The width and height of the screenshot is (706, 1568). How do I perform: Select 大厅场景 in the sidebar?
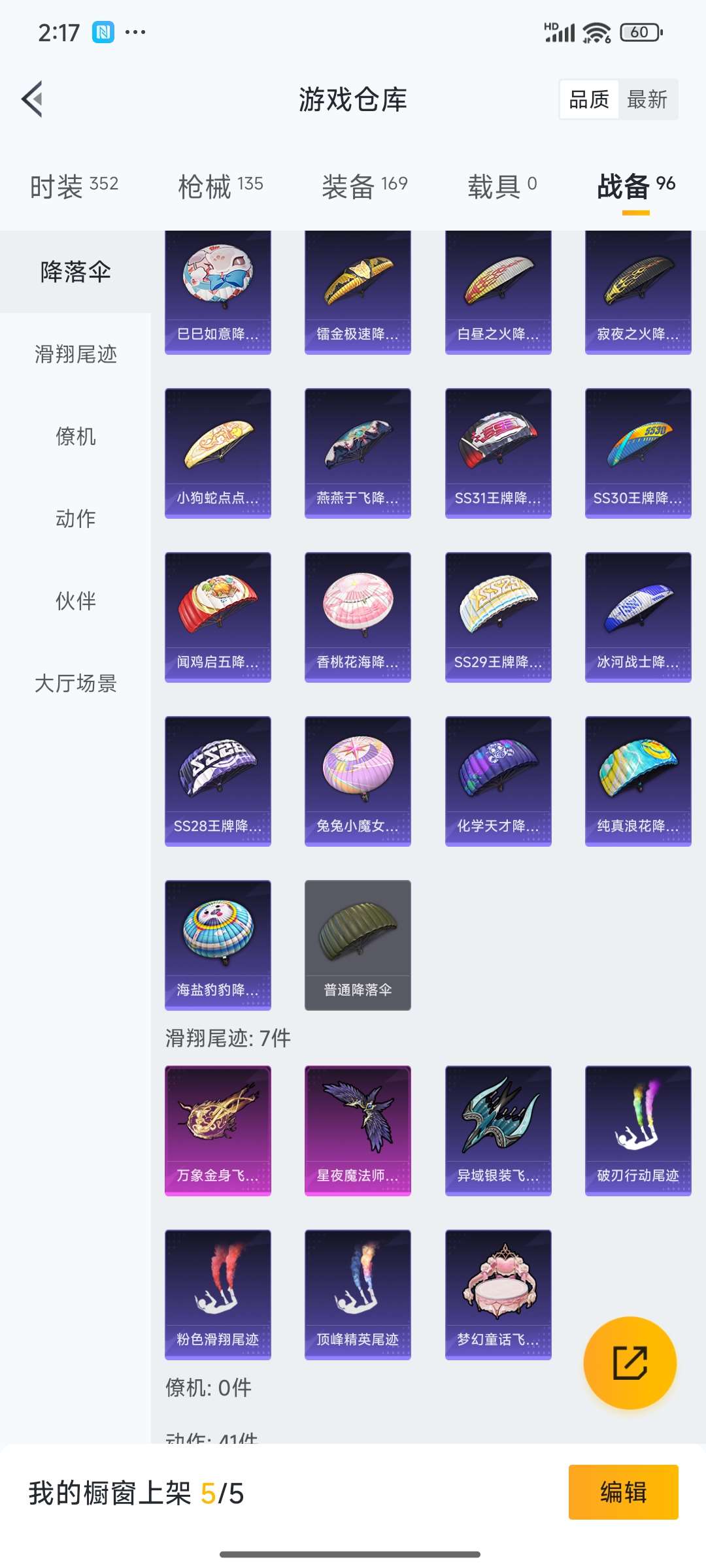coord(75,683)
